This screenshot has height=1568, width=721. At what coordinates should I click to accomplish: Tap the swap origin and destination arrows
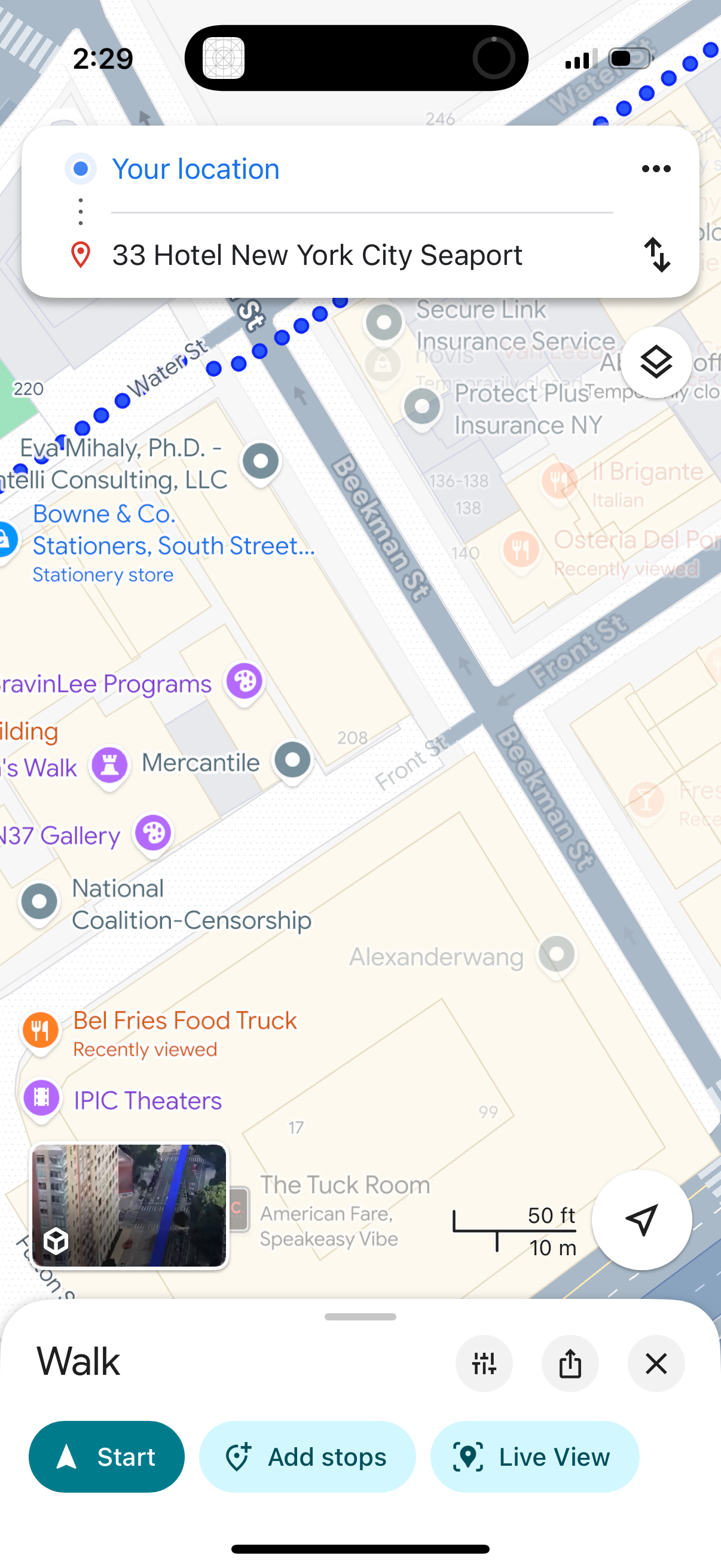[656, 255]
